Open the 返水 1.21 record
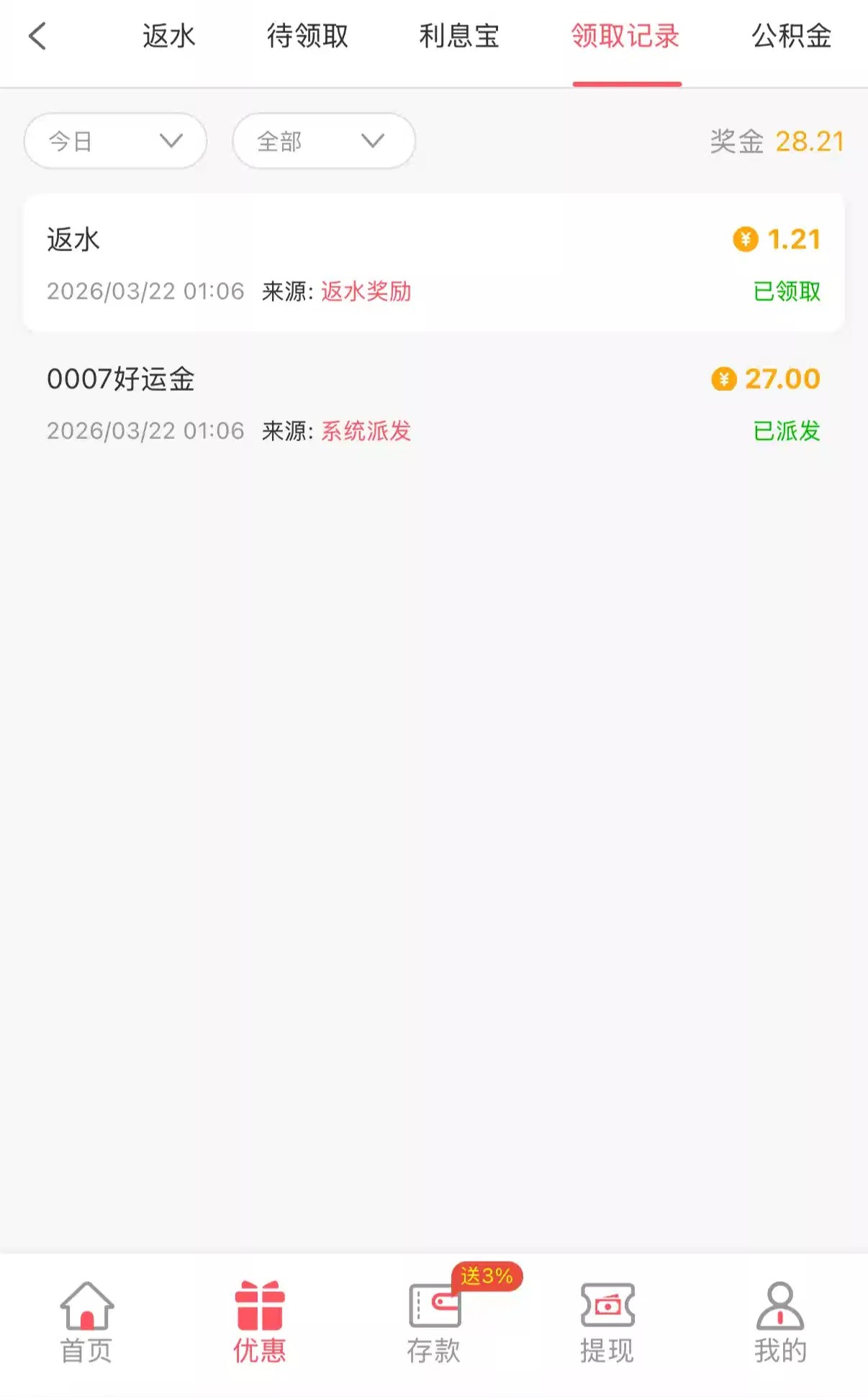This screenshot has width=868, height=1397. [433, 263]
